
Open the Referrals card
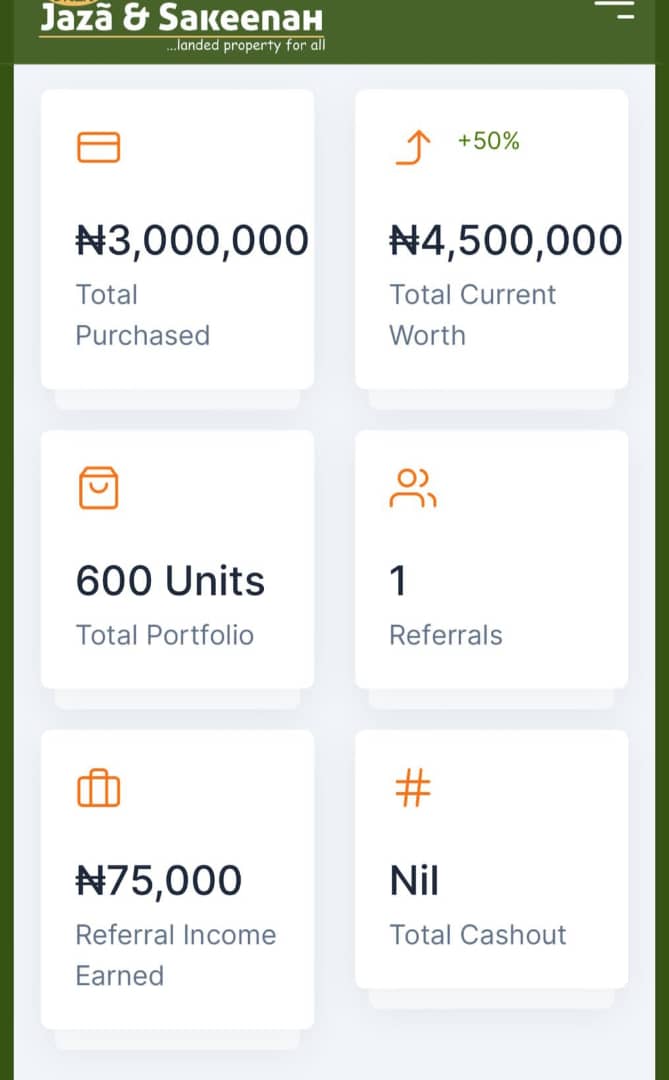[x=491, y=559]
